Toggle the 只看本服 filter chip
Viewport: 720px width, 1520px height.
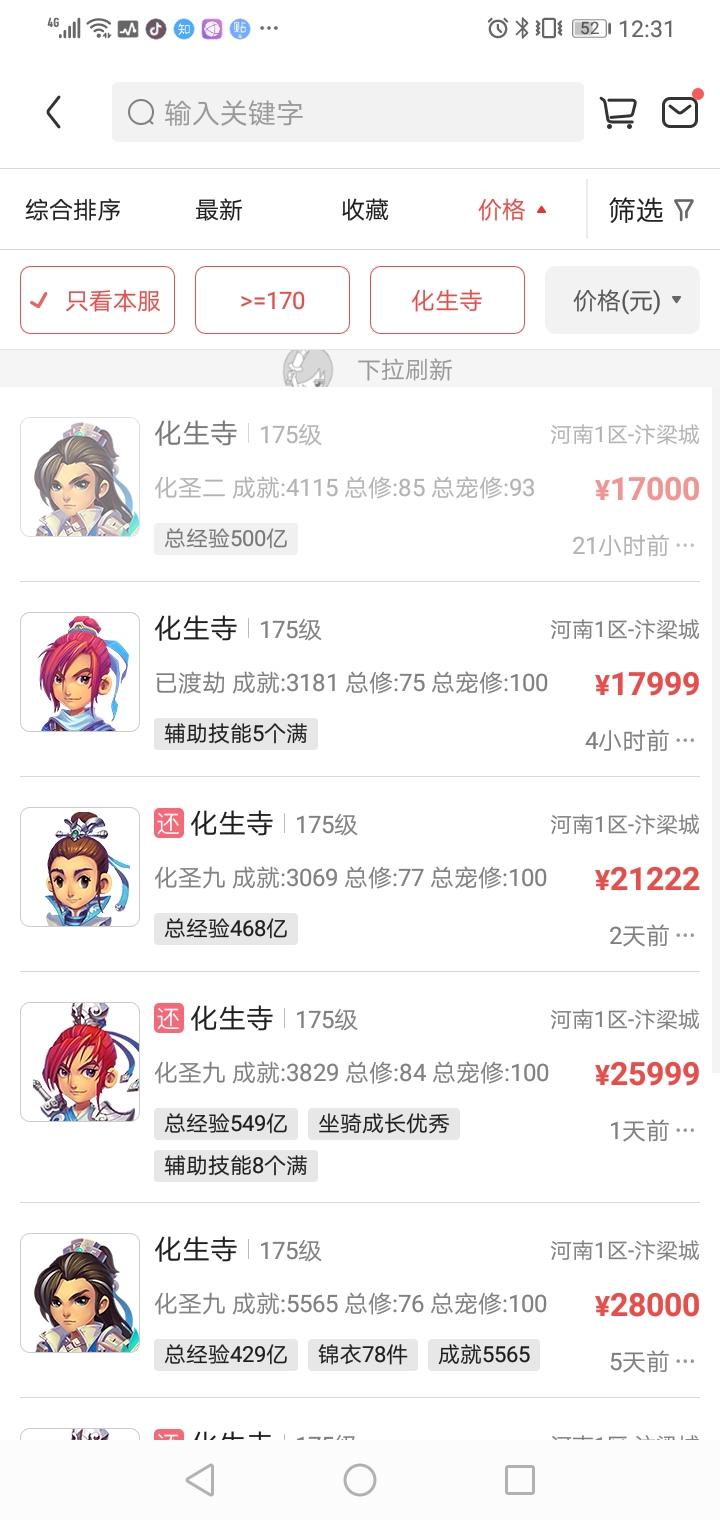(97, 300)
